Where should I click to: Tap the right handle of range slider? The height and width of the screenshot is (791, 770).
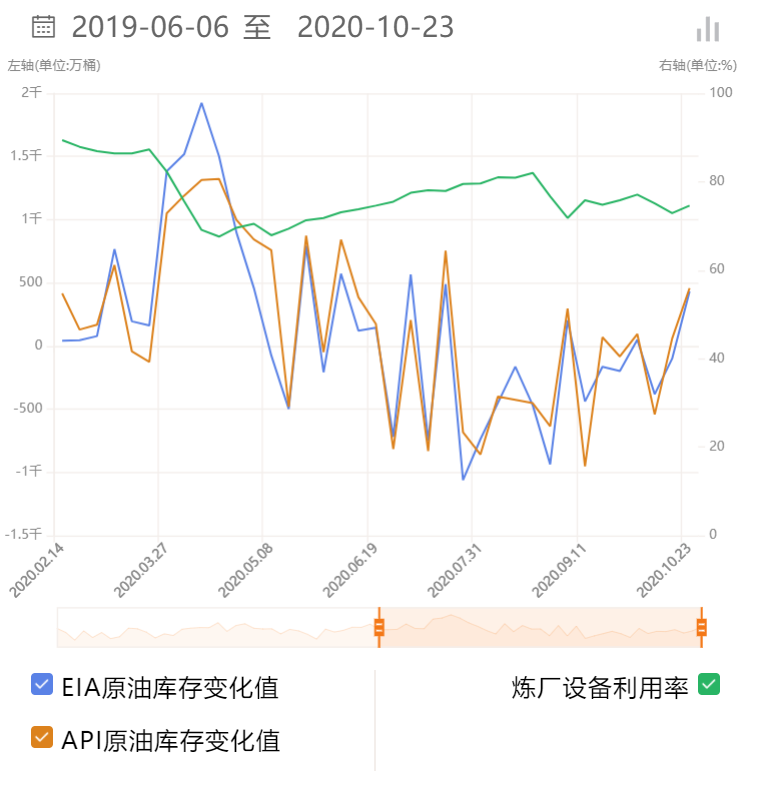(x=701, y=627)
